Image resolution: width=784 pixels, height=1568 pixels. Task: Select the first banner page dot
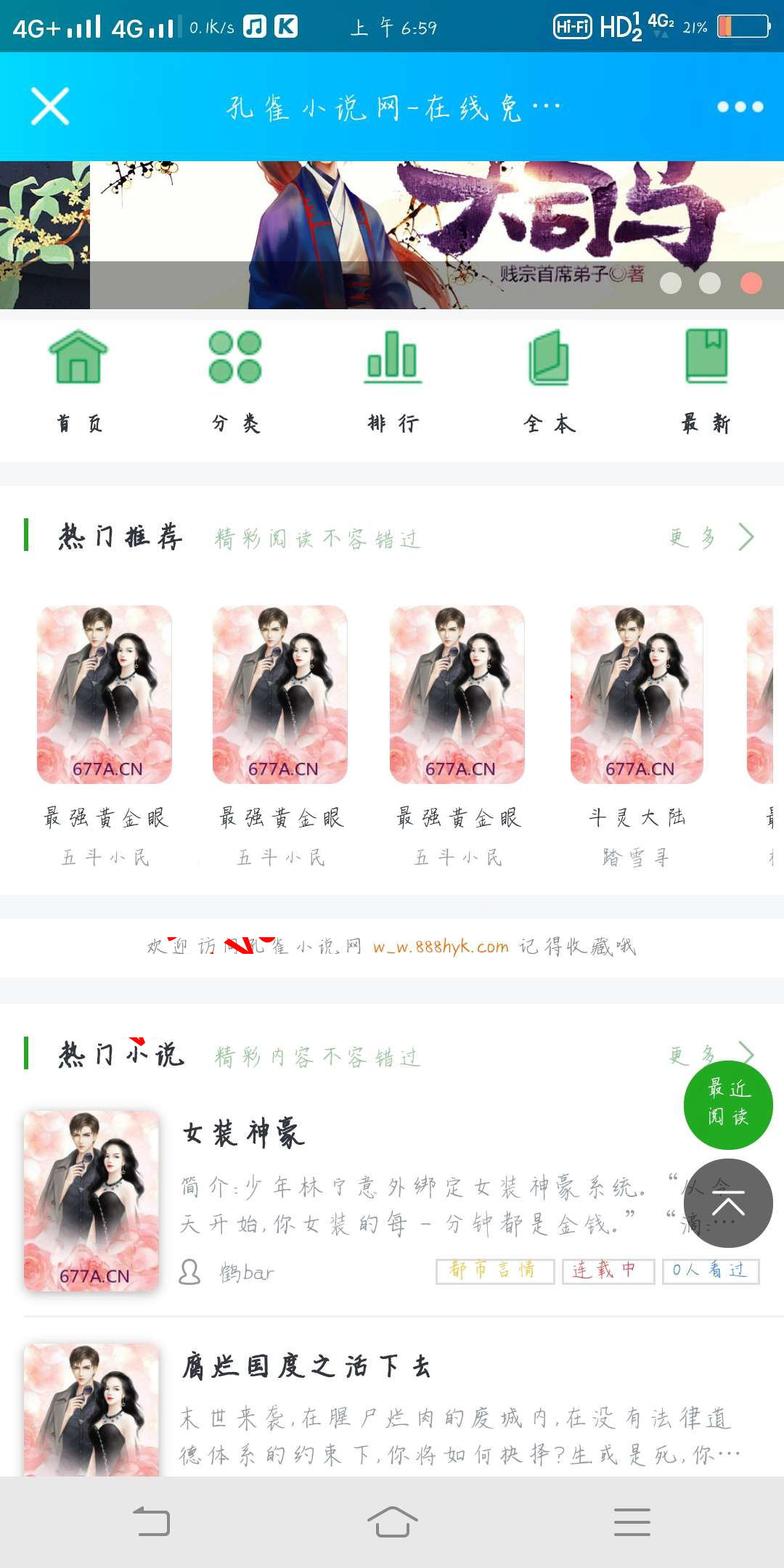pyautogui.click(x=671, y=283)
